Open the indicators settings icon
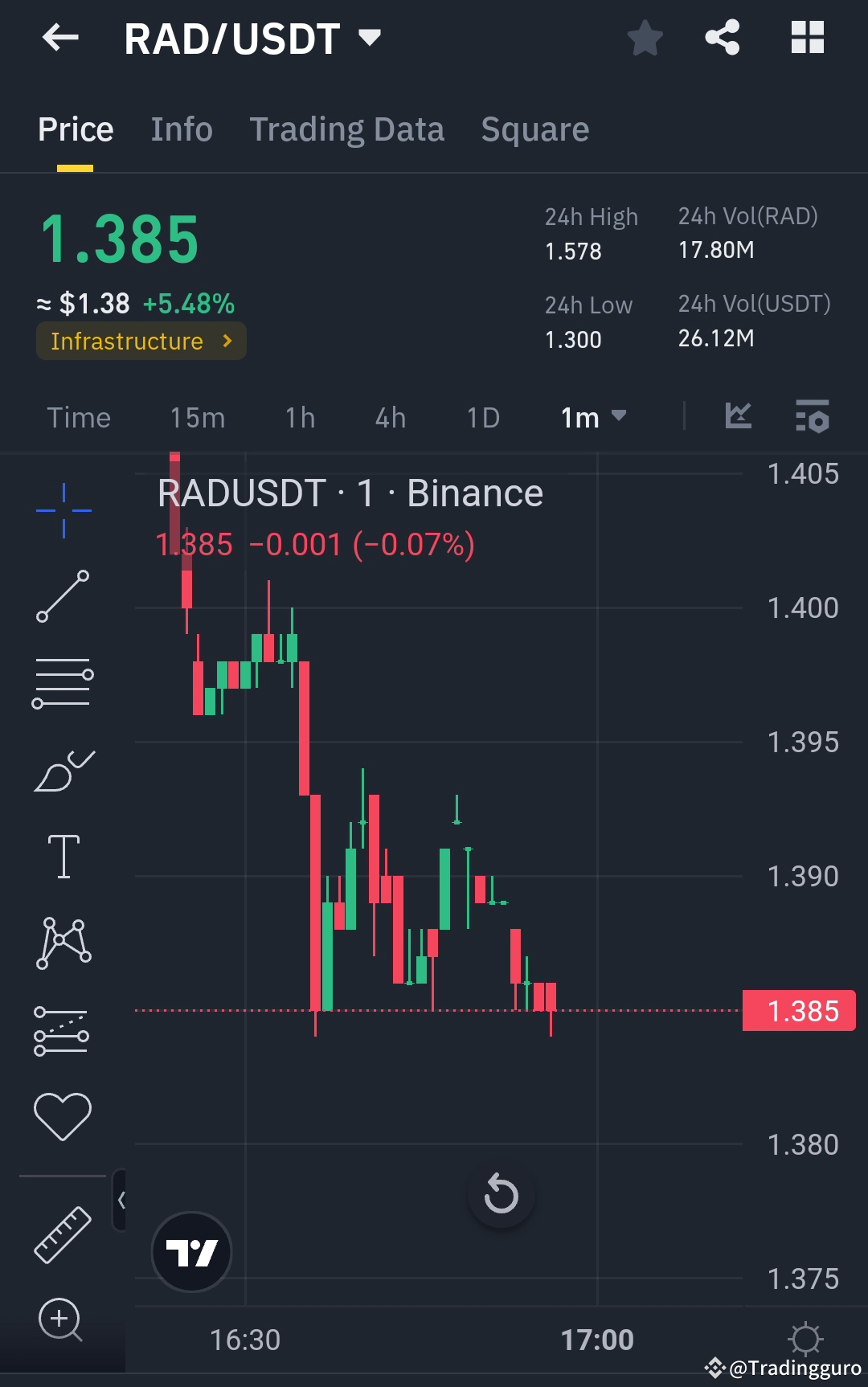This screenshot has width=868, height=1387. pyautogui.click(x=813, y=417)
